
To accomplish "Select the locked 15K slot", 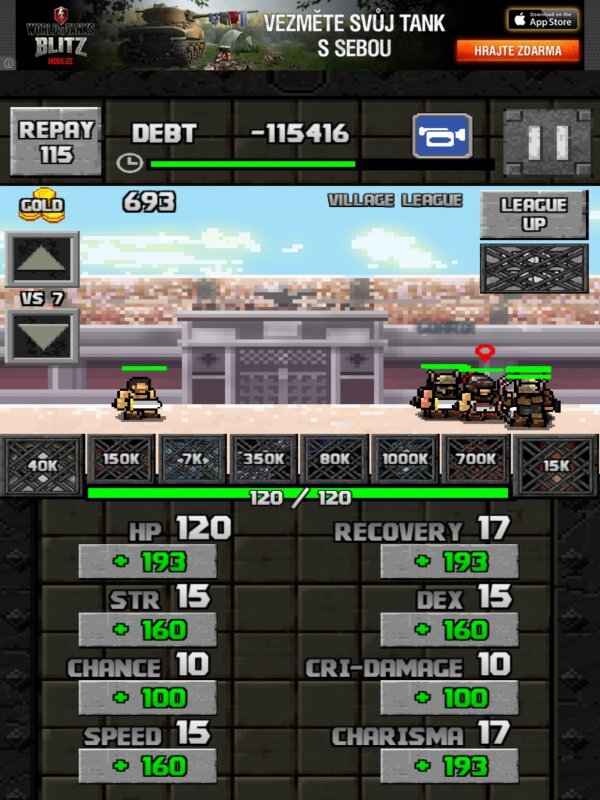I will 555,465.
